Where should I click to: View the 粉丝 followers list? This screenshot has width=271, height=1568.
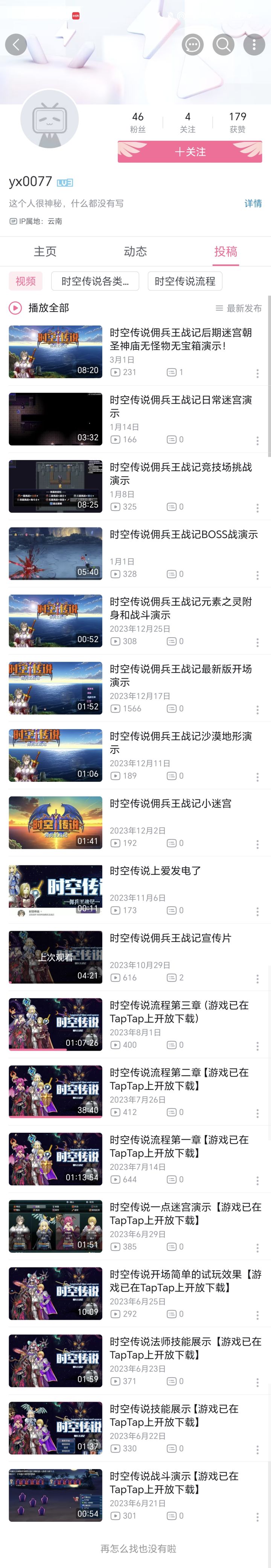(x=138, y=122)
